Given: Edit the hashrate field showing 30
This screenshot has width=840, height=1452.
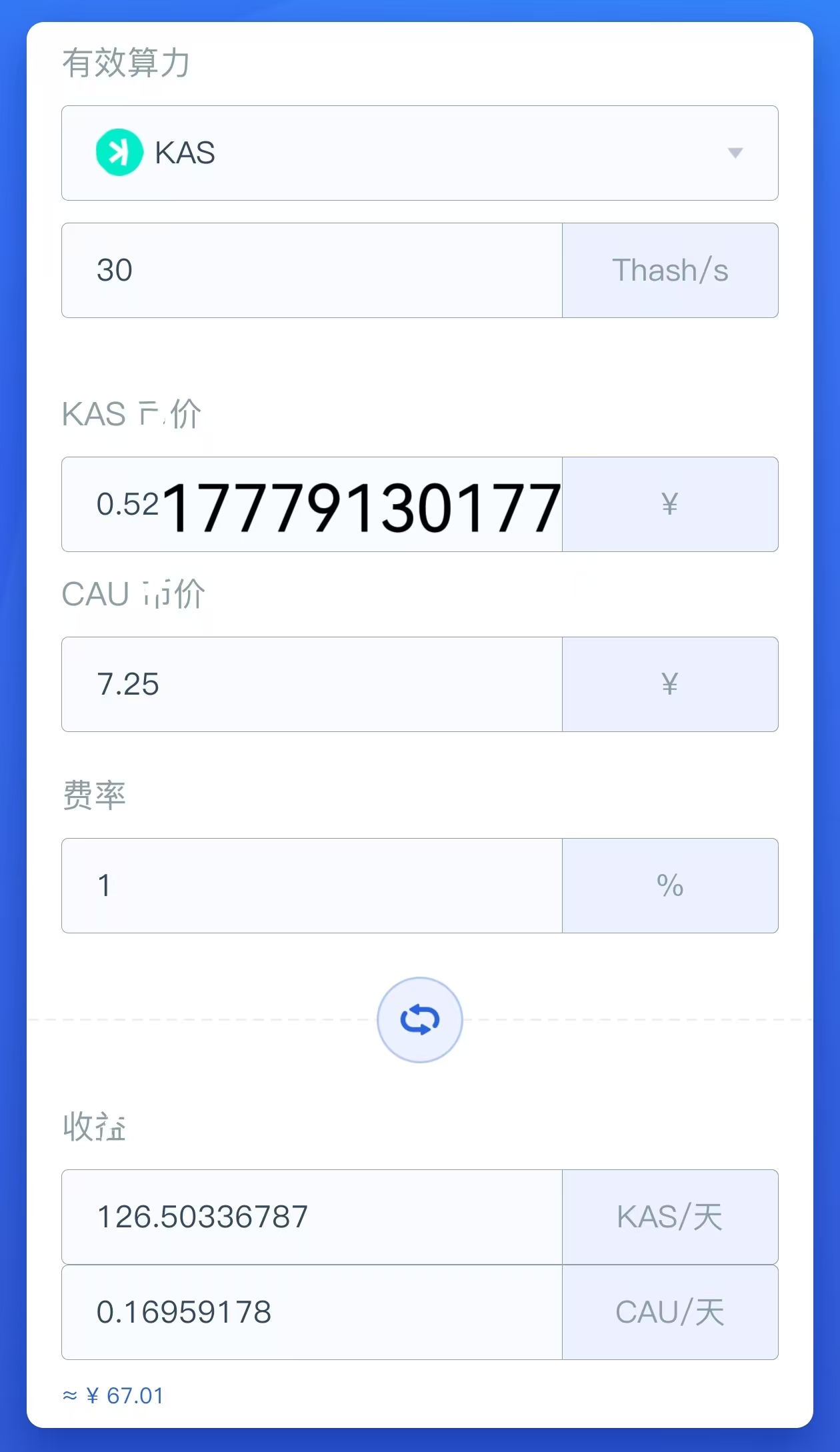Looking at the screenshot, I should (312, 271).
